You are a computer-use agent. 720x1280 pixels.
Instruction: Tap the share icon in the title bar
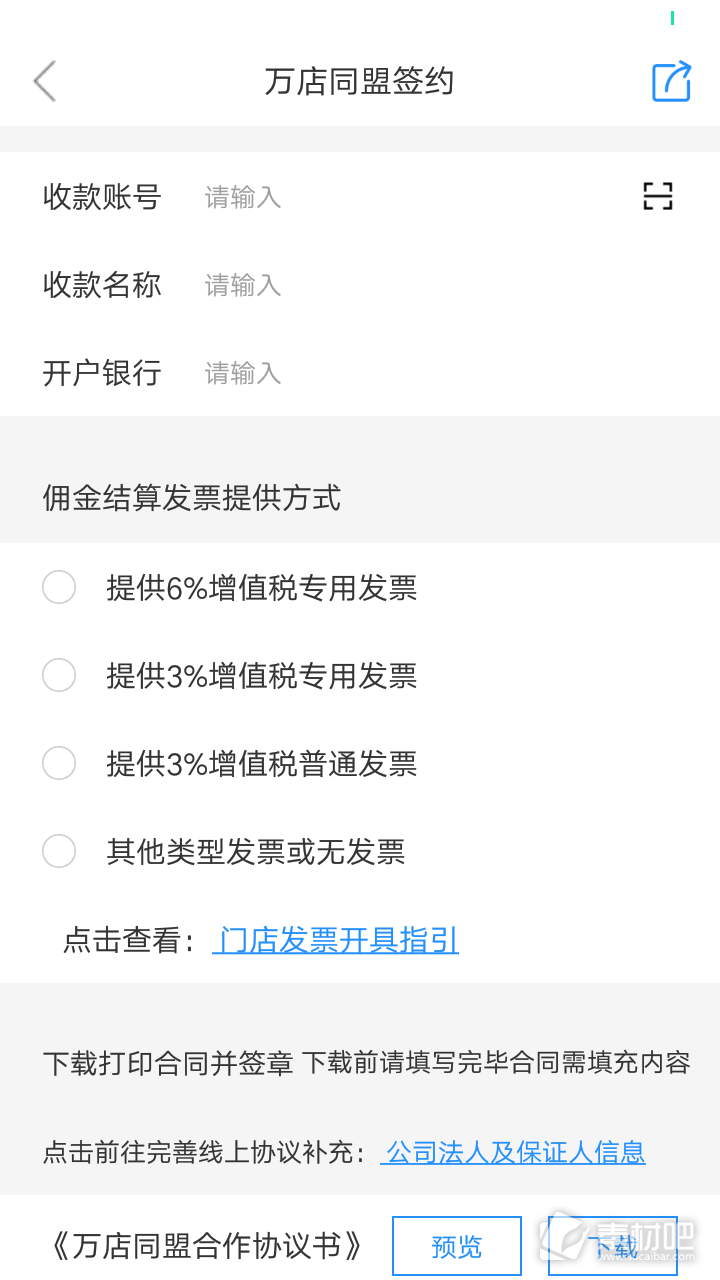(x=672, y=81)
